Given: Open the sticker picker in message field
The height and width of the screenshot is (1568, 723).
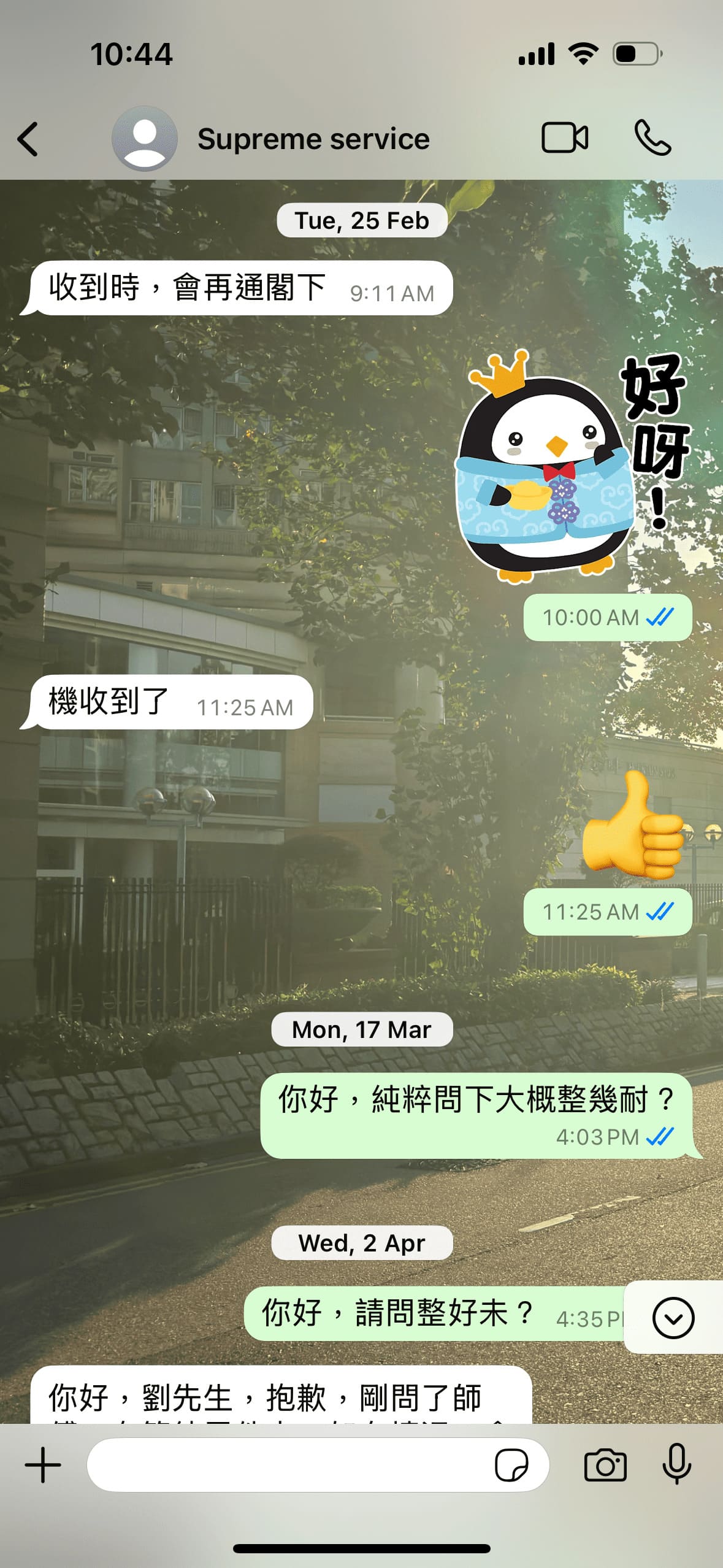Looking at the screenshot, I should 511,1465.
